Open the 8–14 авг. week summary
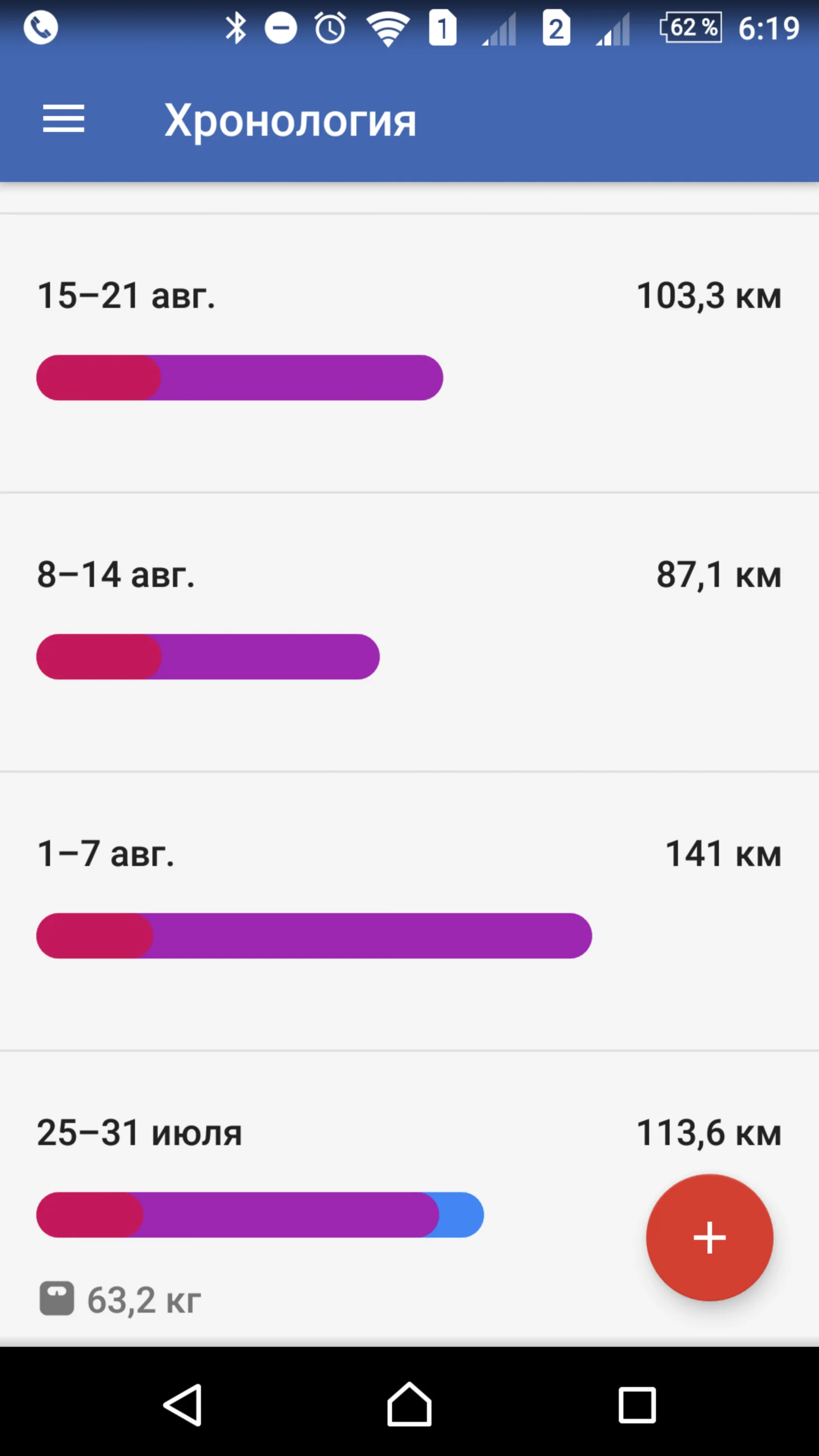Viewport: 819px width, 1456px height. coord(409,631)
